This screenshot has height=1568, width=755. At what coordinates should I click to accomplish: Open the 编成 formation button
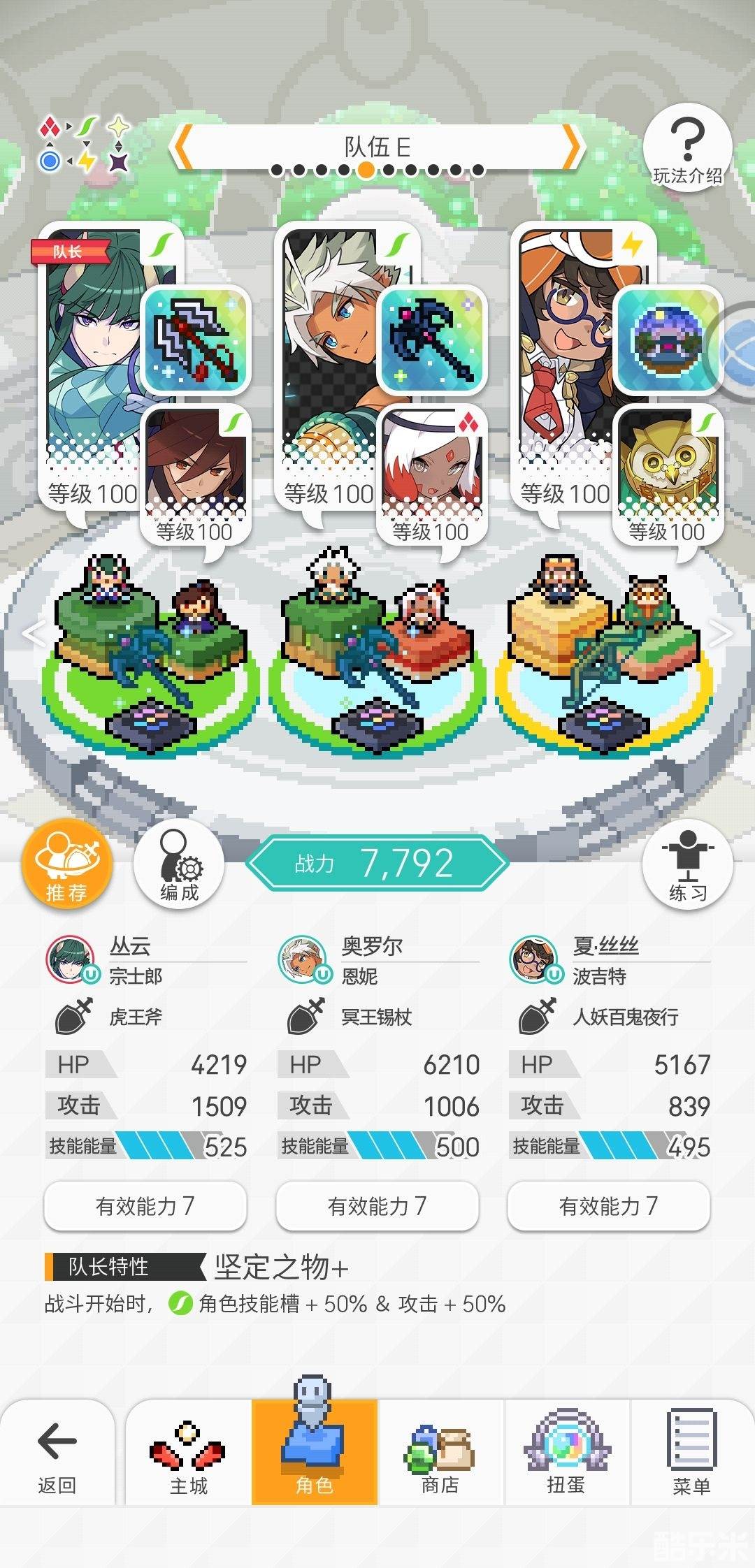point(179,865)
